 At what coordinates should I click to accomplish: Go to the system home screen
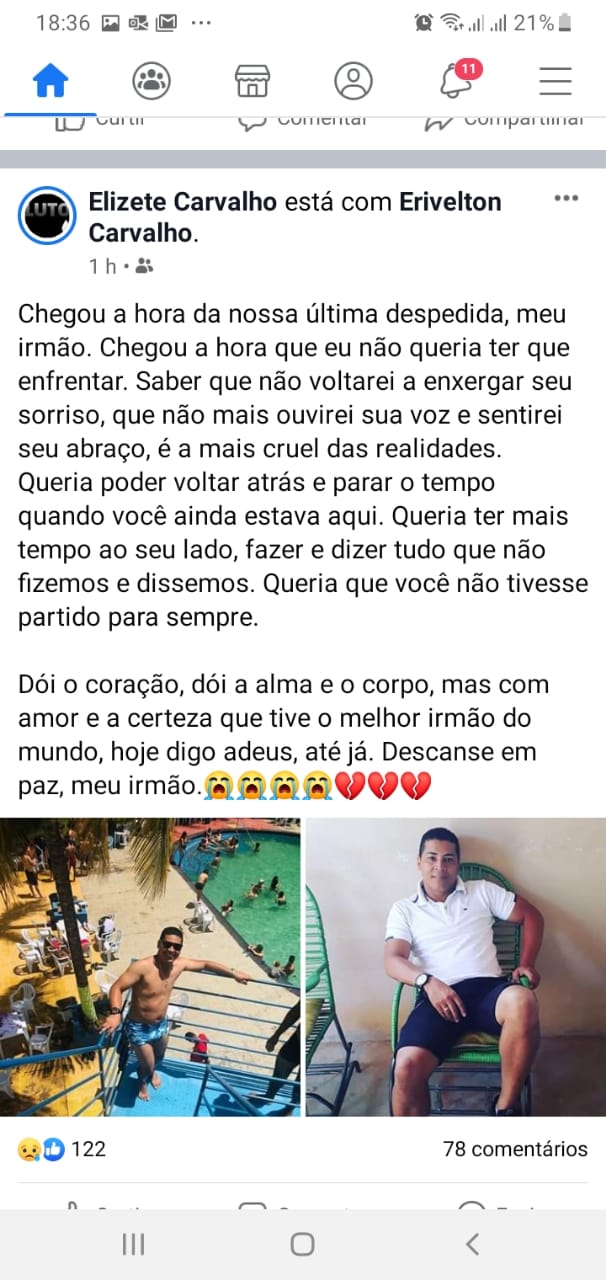302,1244
